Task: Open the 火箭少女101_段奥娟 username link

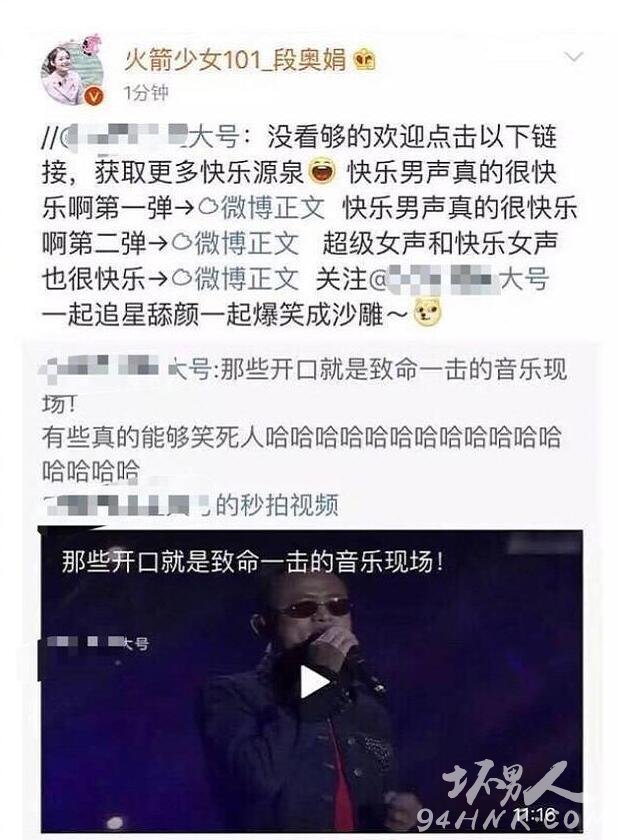Action: [x=235, y=60]
